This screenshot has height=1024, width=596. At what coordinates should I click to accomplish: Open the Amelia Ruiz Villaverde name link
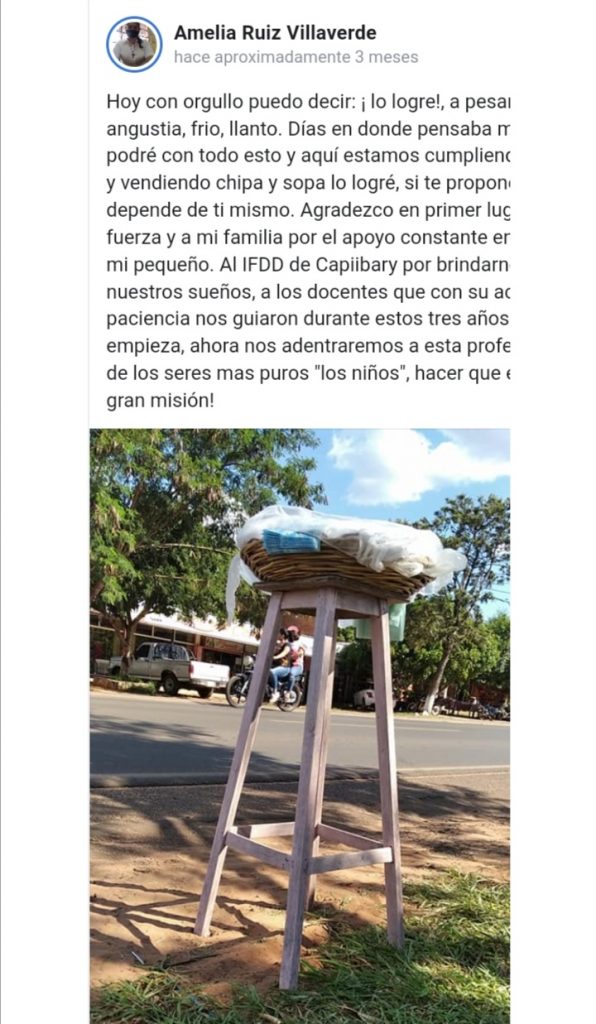275,32
